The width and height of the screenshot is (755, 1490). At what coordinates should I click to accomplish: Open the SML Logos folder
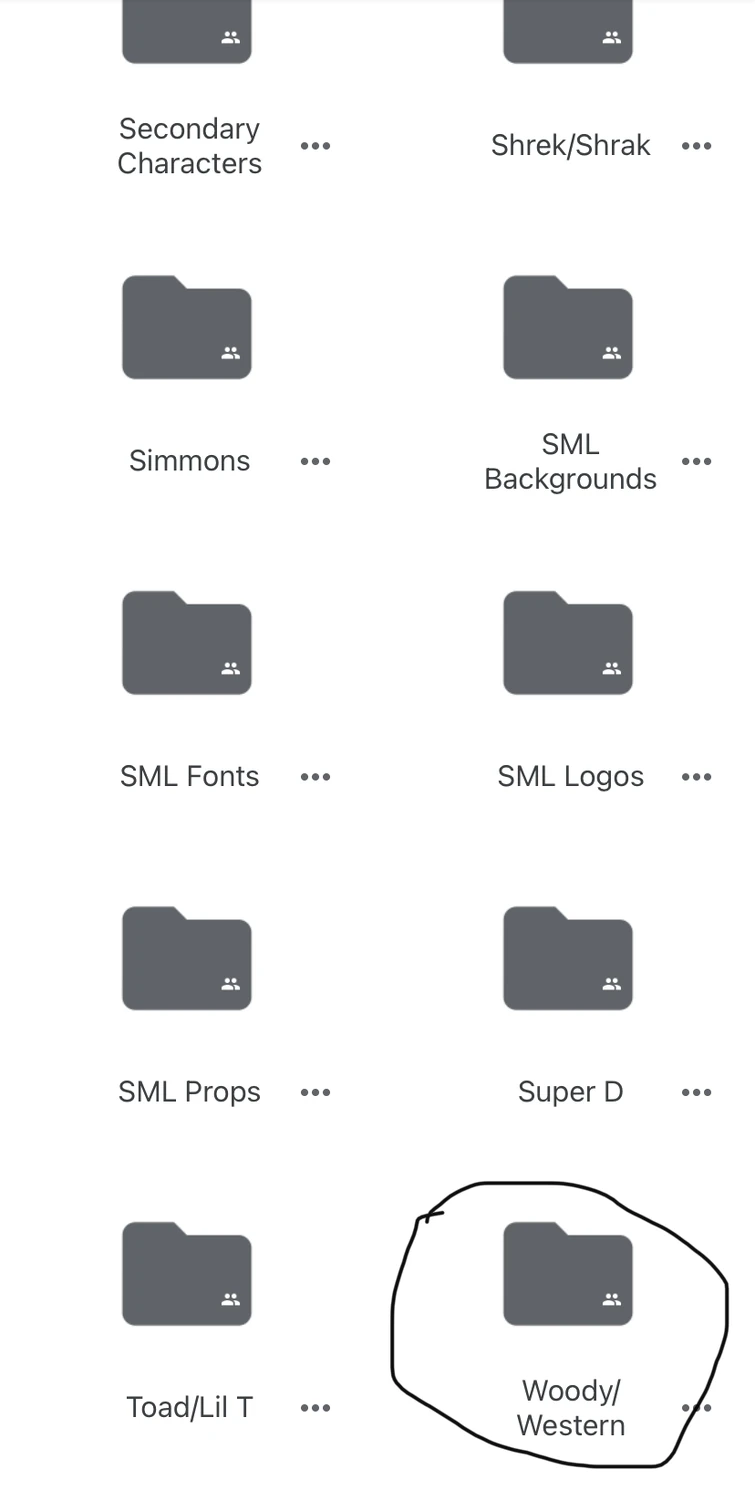pos(568,643)
